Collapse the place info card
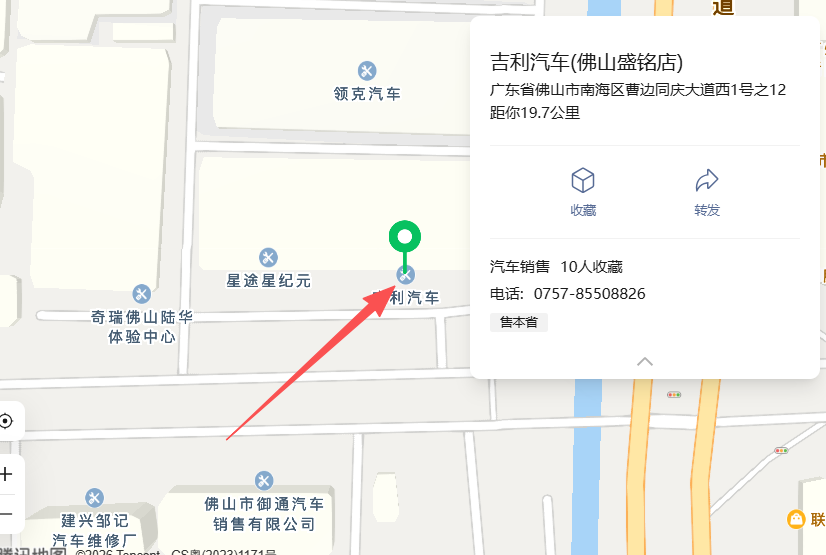 pos(644,361)
